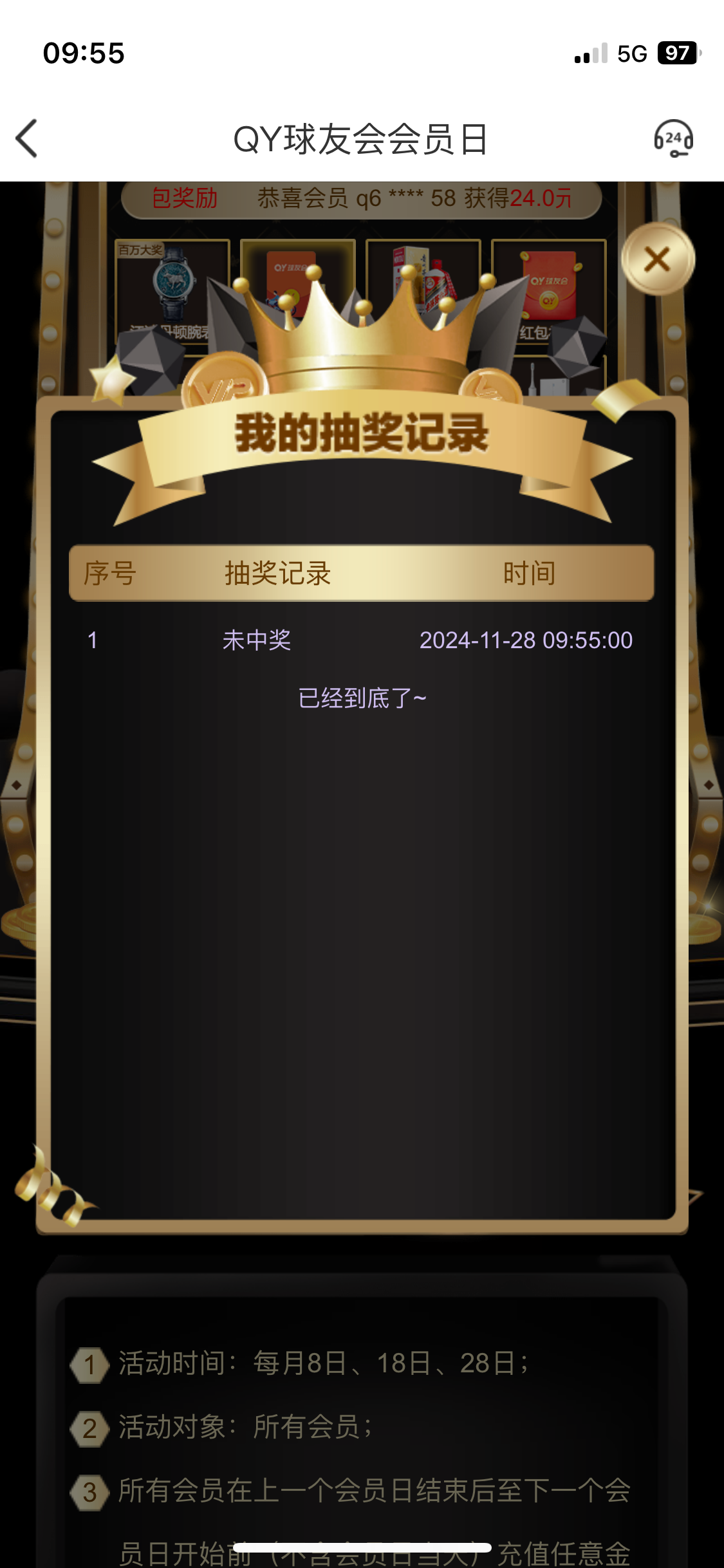Close the 我的抽奖记录 dialog

click(x=657, y=259)
